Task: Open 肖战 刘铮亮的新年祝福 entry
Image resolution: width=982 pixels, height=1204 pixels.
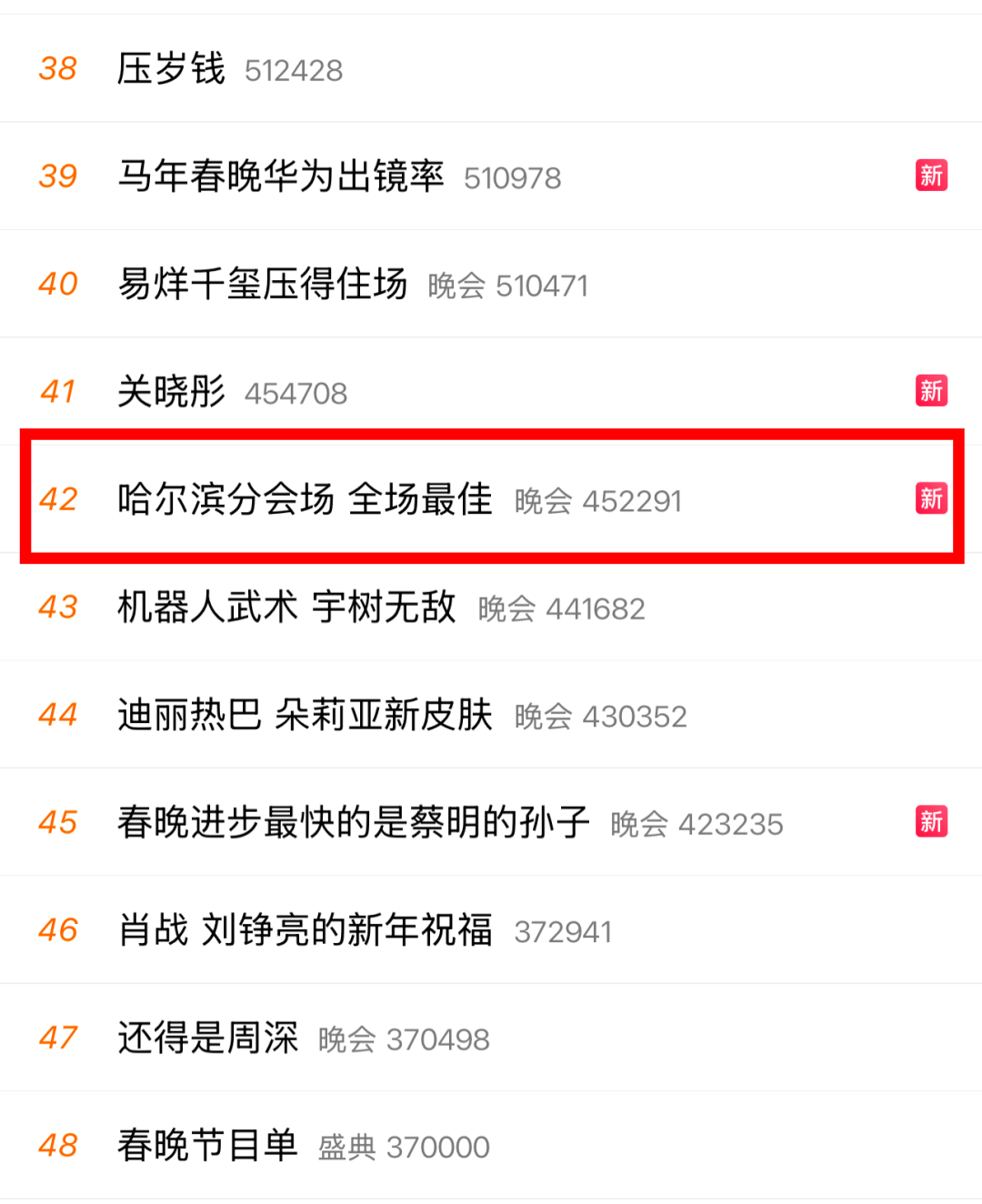Action: [305, 930]
